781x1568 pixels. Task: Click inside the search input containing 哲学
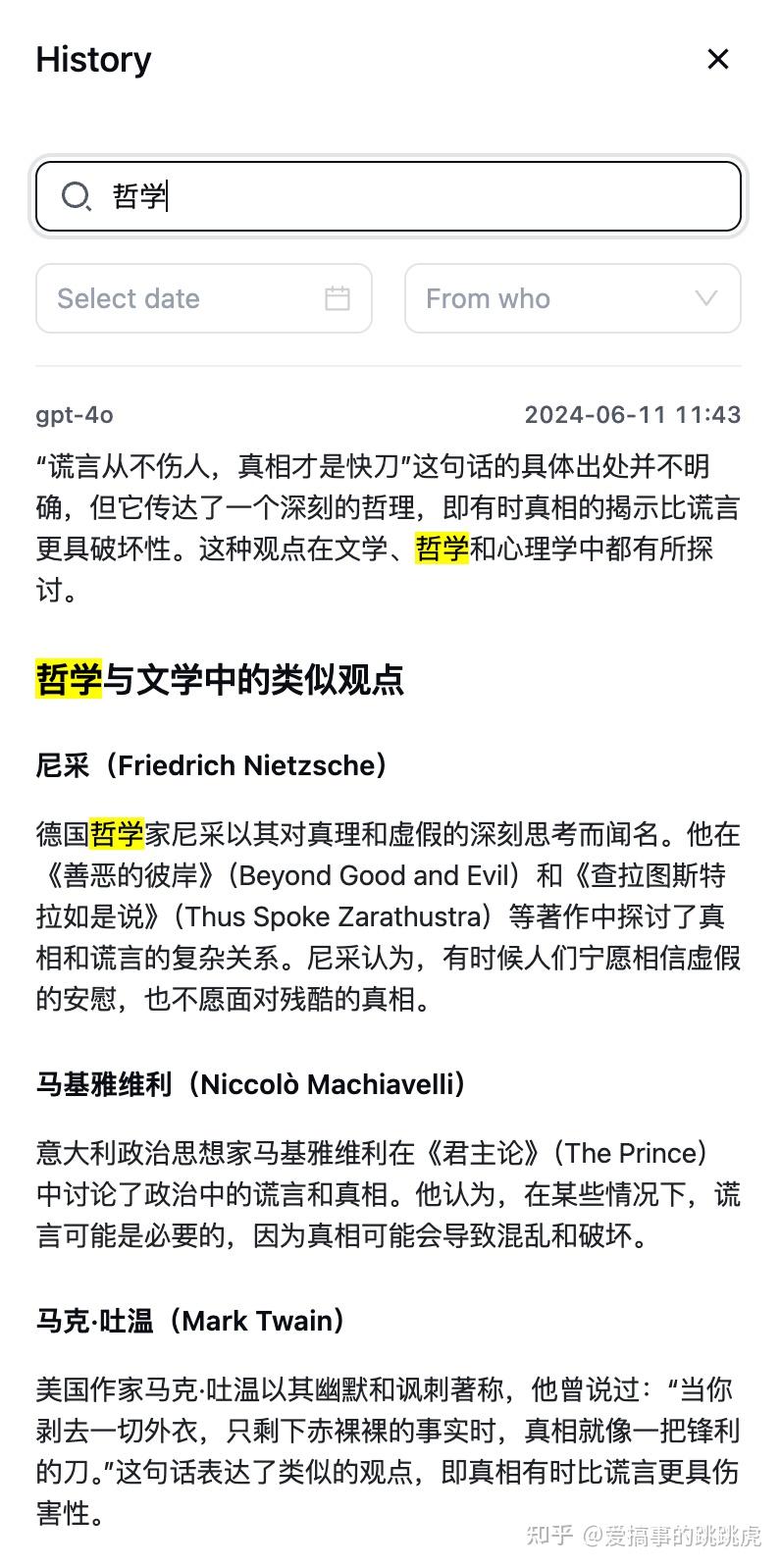point(294,197)
